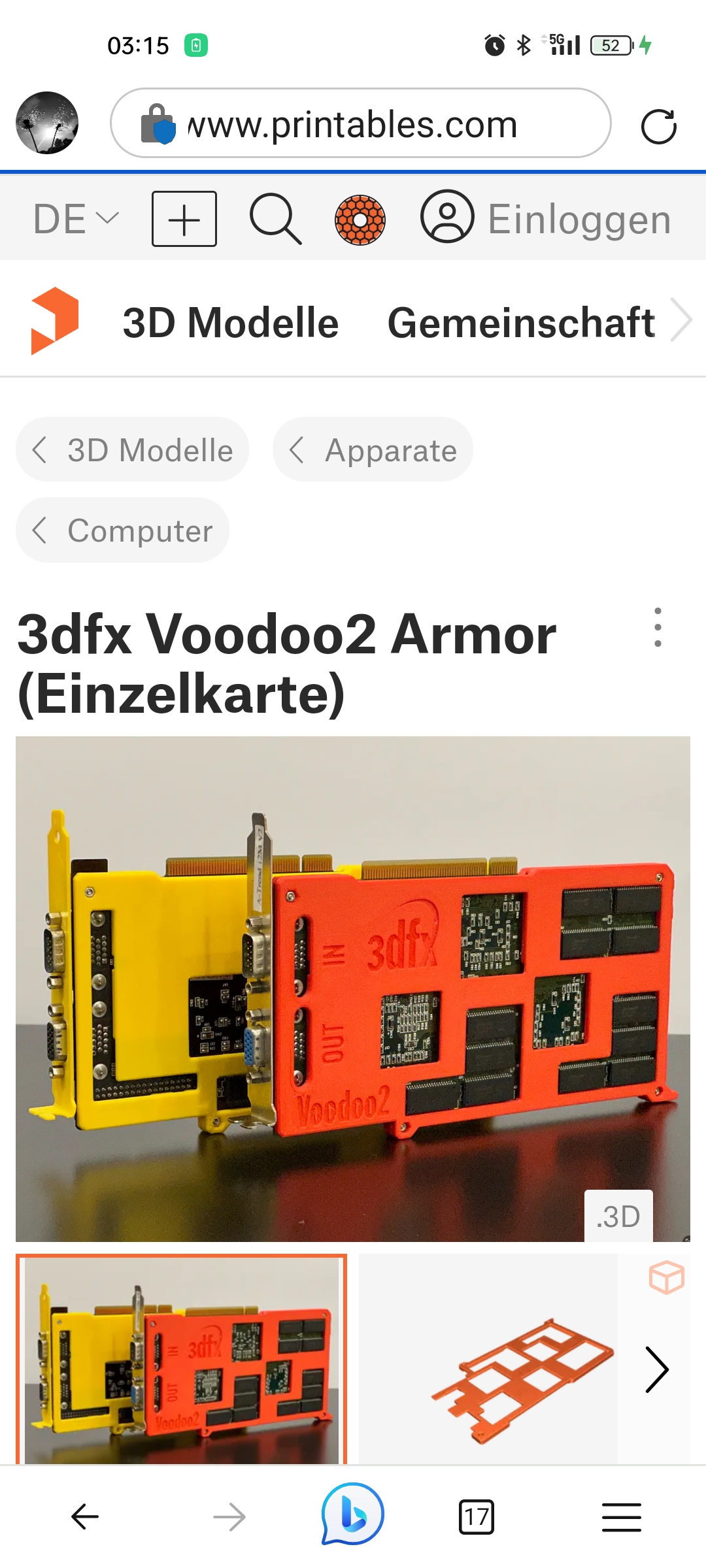The image size is (706, 1568).
Task: Open the three-dot menu beside the model title
Action: pos(658,627)
